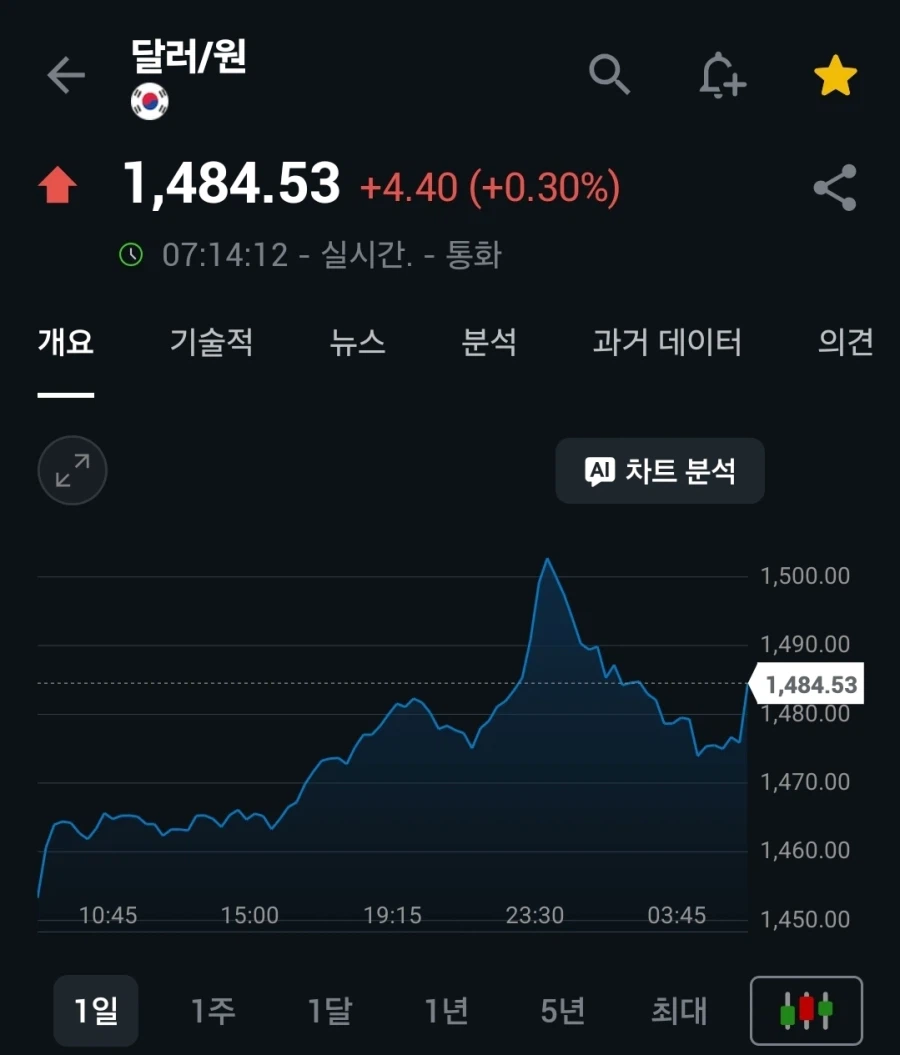
Task: Tap the 1,484.53 price marker label
Action: [x=811, y=684]
